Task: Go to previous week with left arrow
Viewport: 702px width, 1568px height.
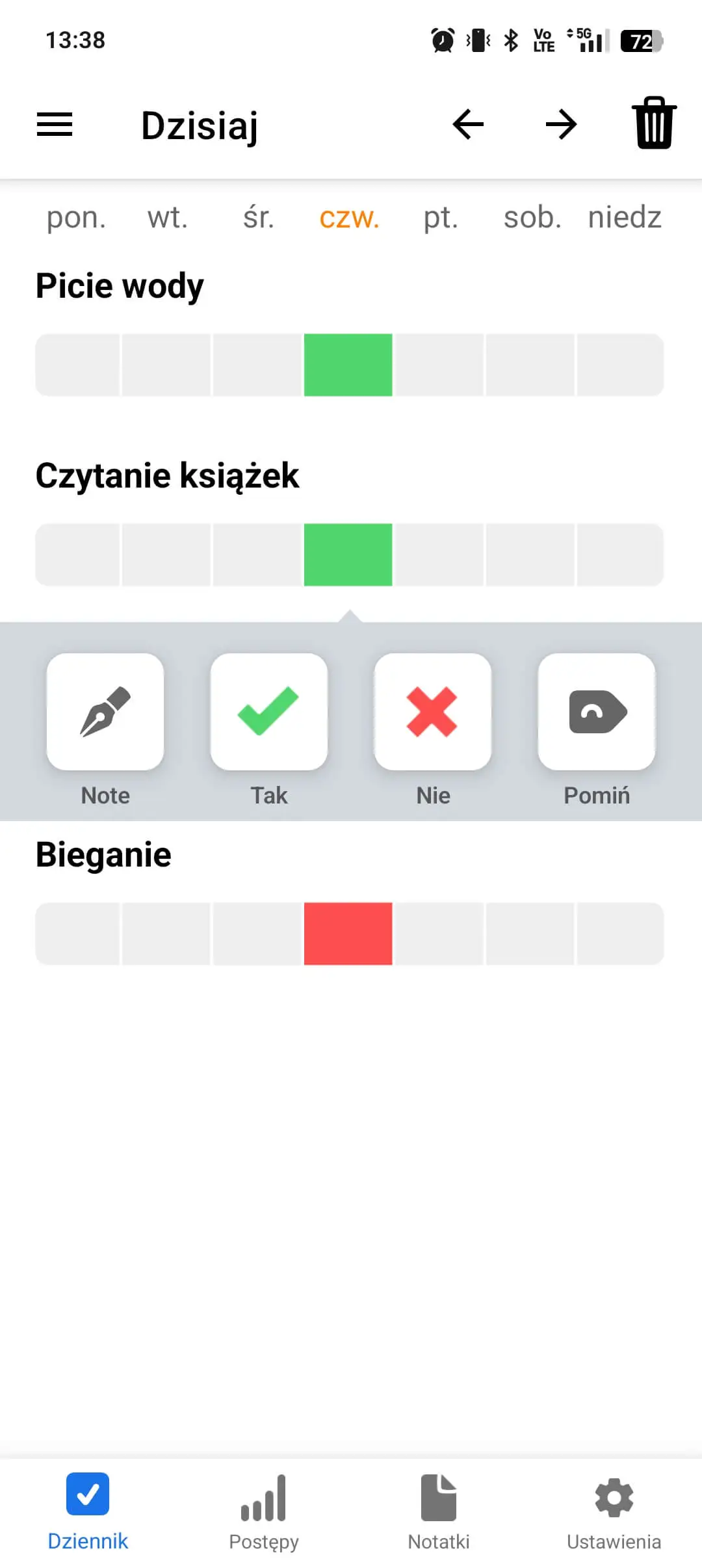Action: pyautogui.click(x=468, y=124)
